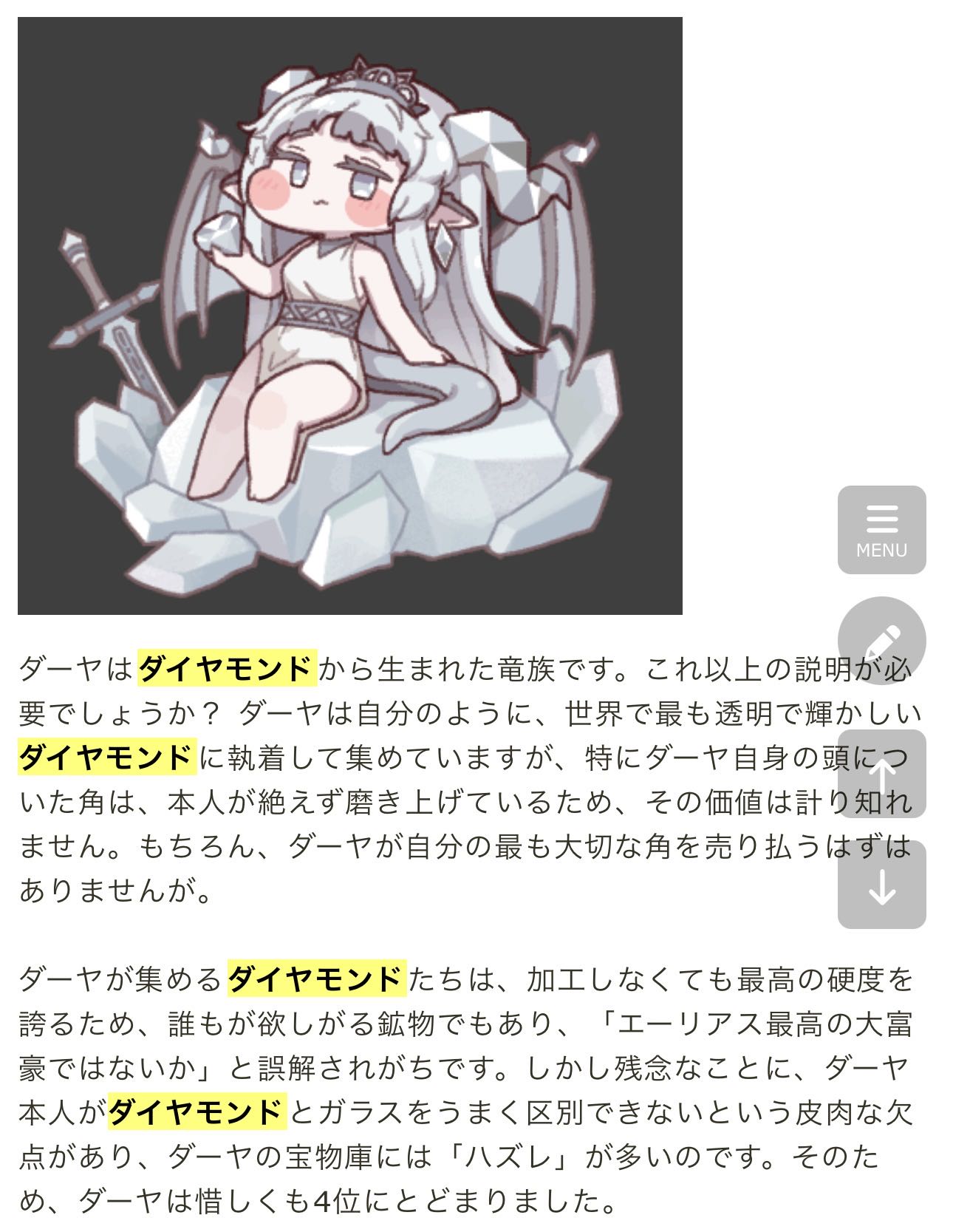Jump to bottom with down arrow
This screenshot has height=1232, width=953.
(x=881, y=884)
